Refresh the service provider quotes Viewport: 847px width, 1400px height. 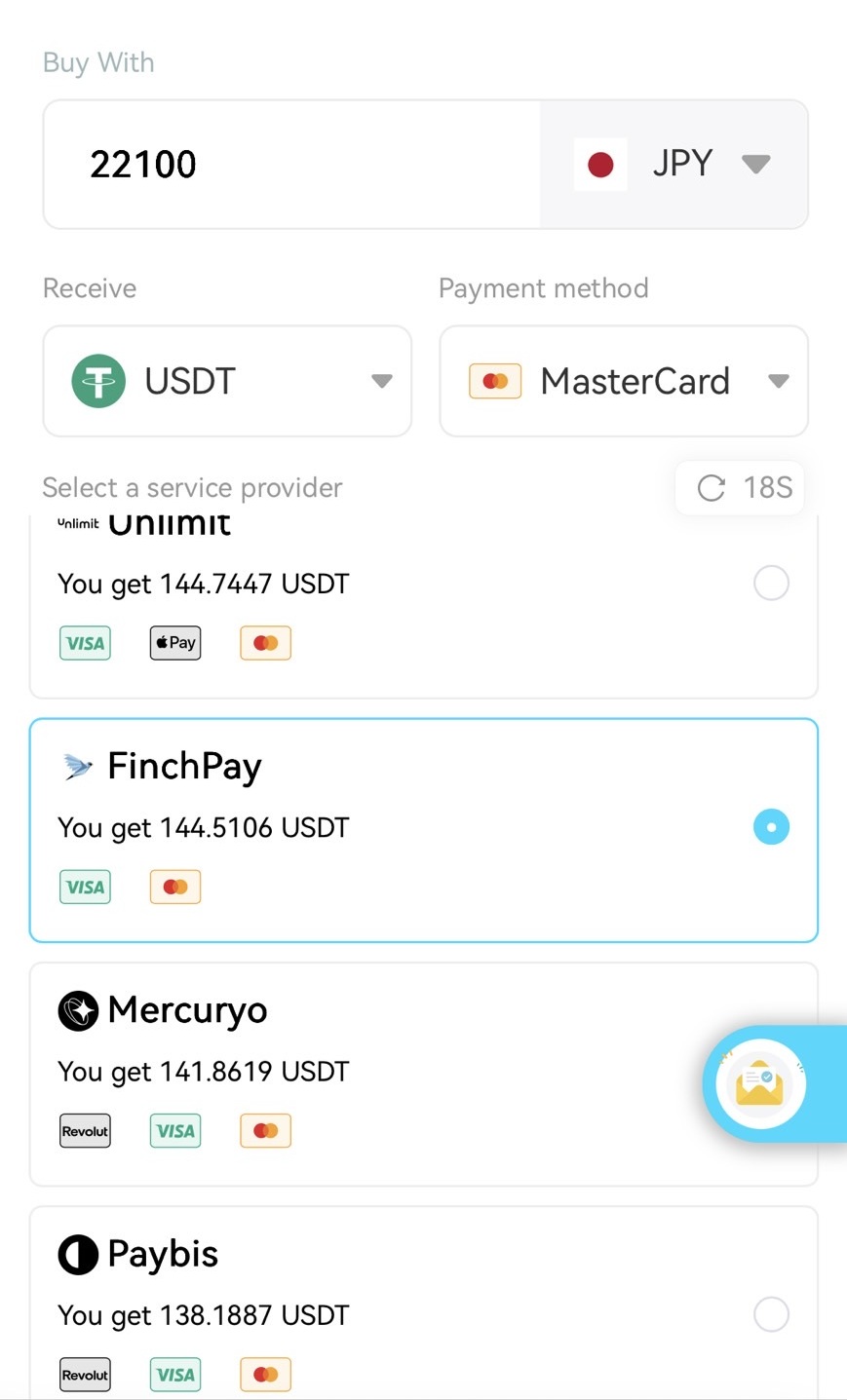click(742, 487)
